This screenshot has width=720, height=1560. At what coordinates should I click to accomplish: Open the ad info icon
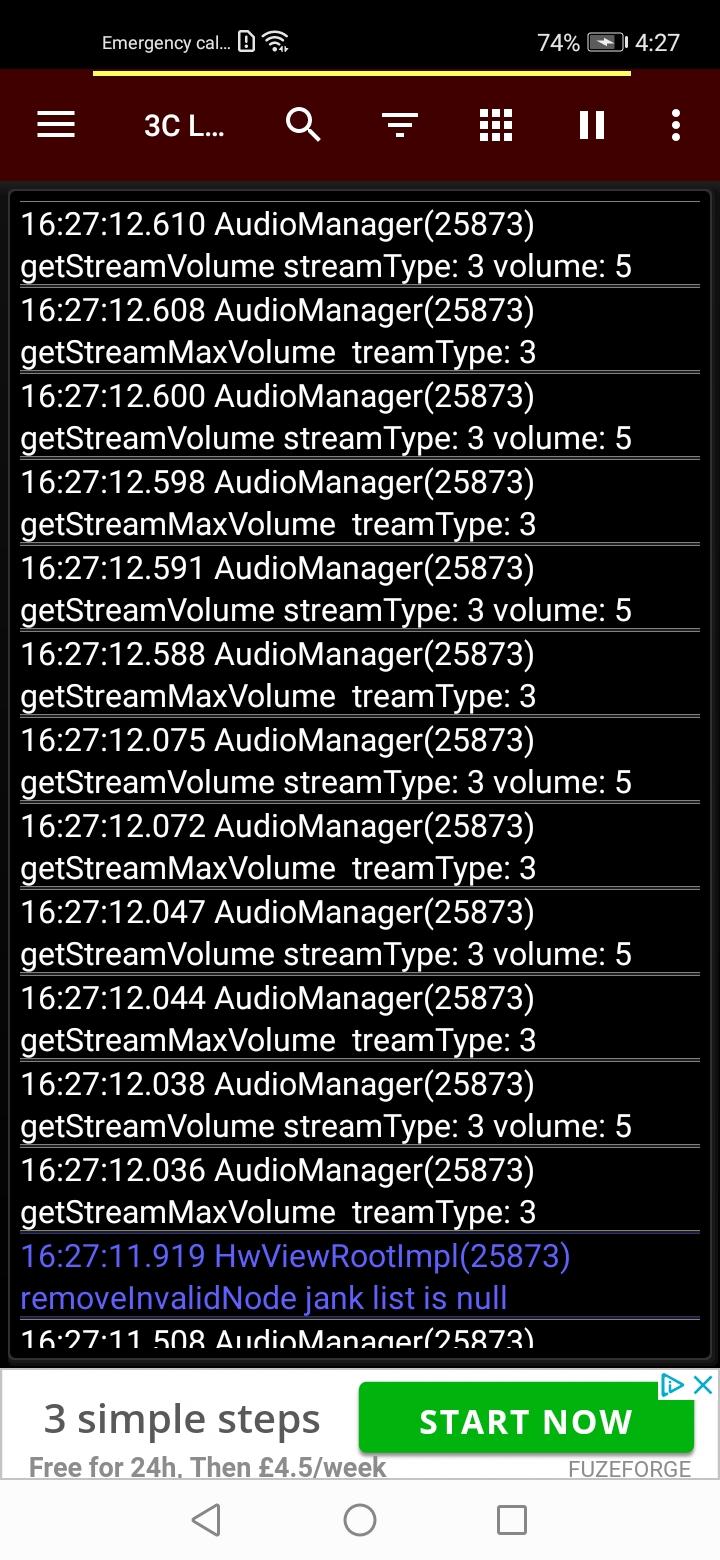click(673, 1385)
